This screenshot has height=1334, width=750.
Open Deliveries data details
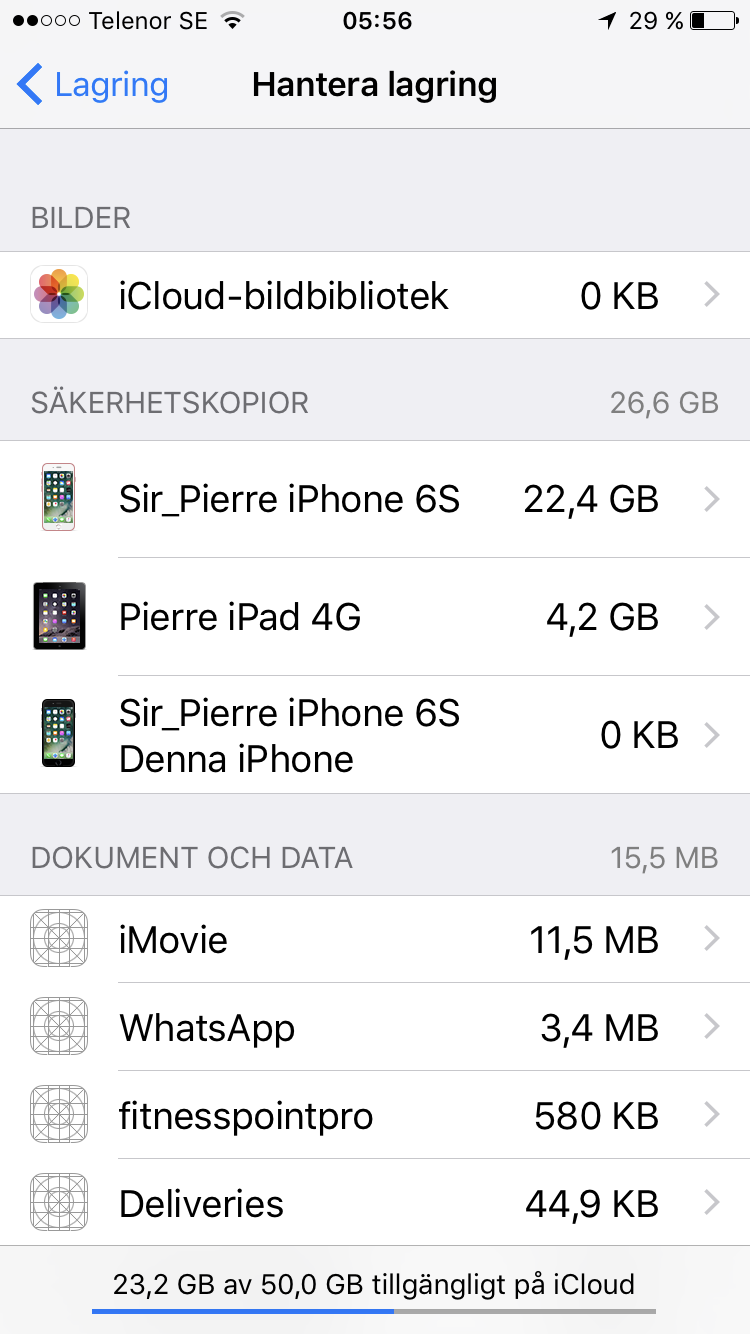coord(375,1203)
